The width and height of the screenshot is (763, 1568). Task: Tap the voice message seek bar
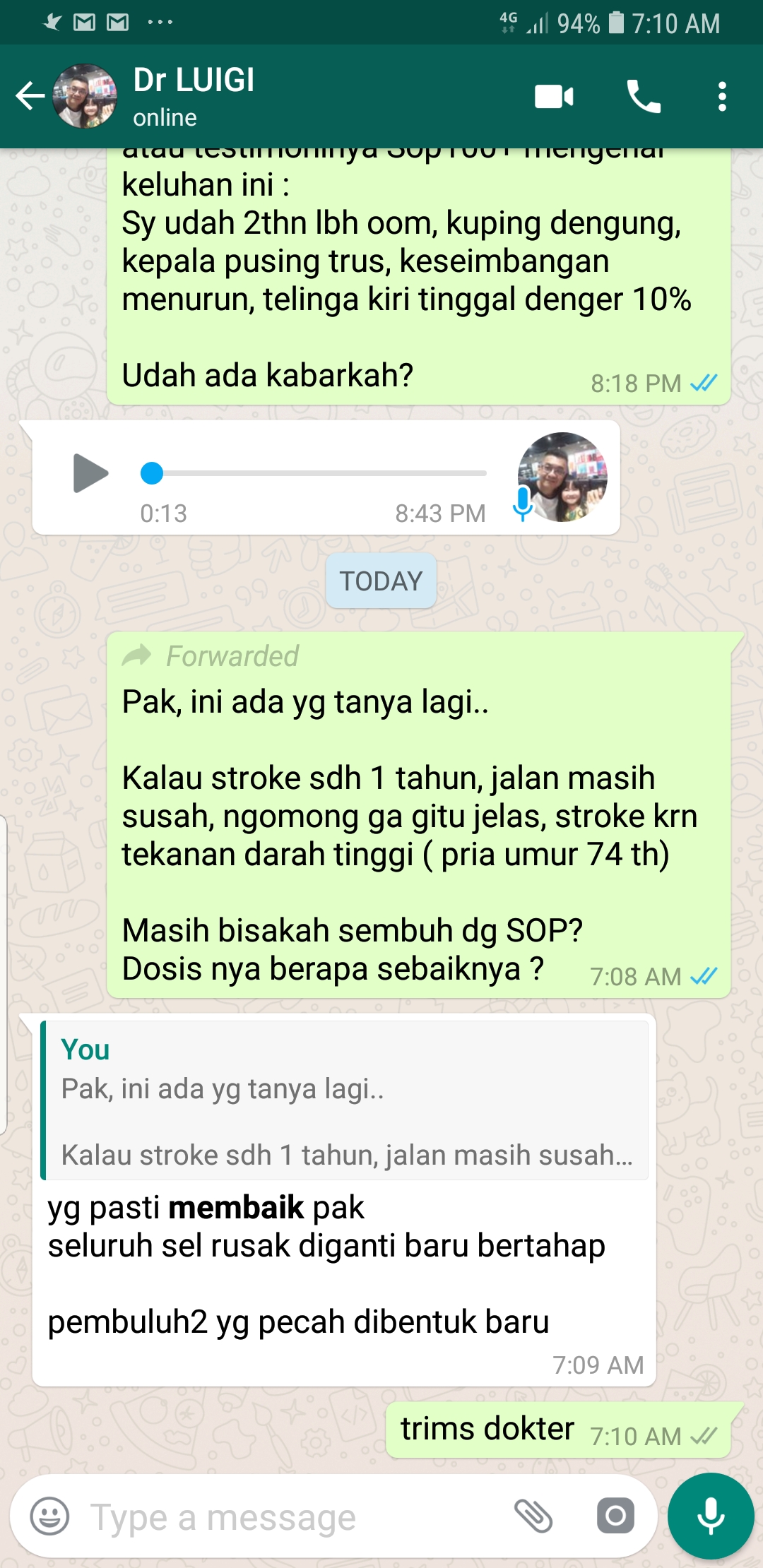tap(318, 473)
